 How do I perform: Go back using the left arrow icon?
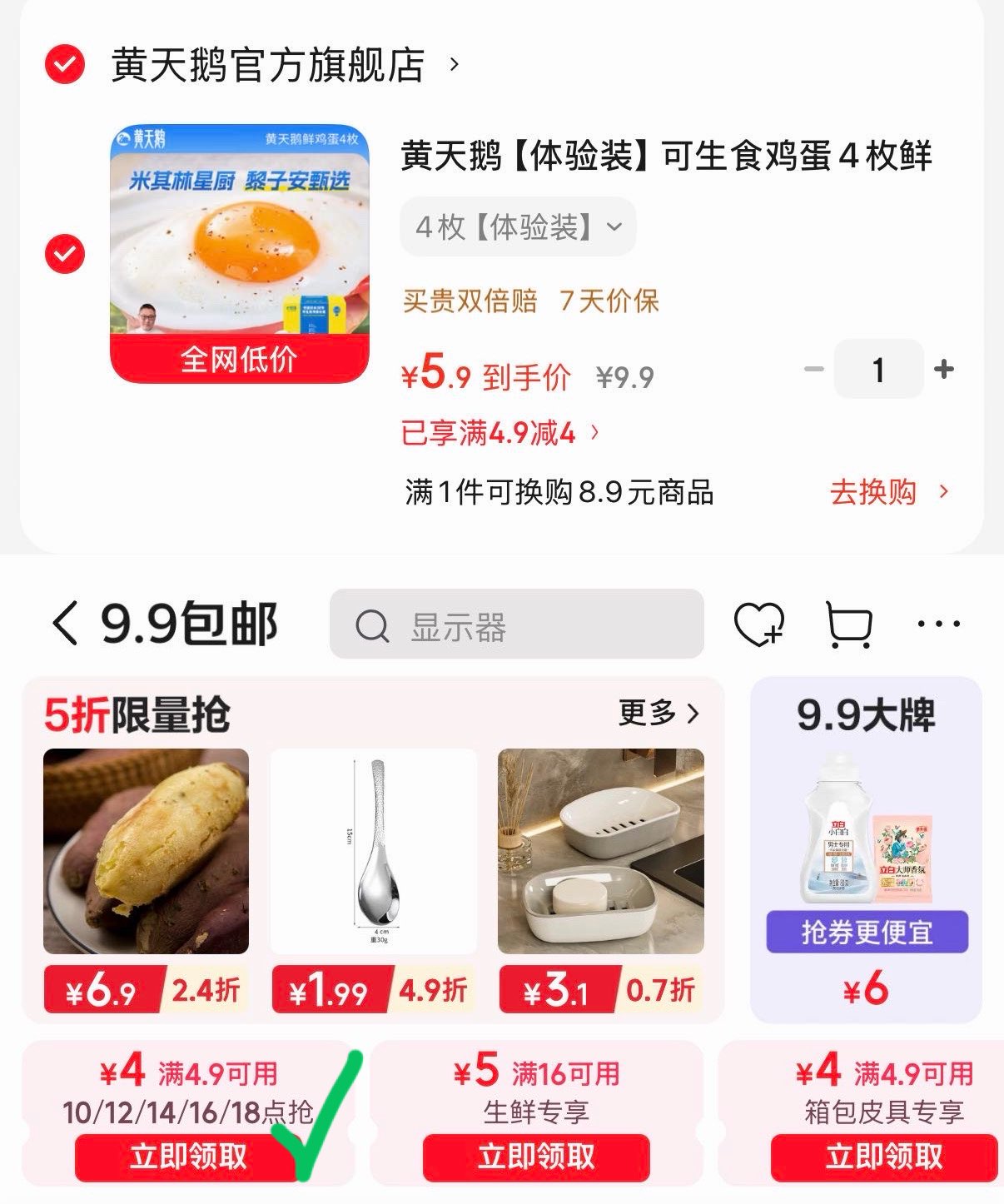[65, 624]
